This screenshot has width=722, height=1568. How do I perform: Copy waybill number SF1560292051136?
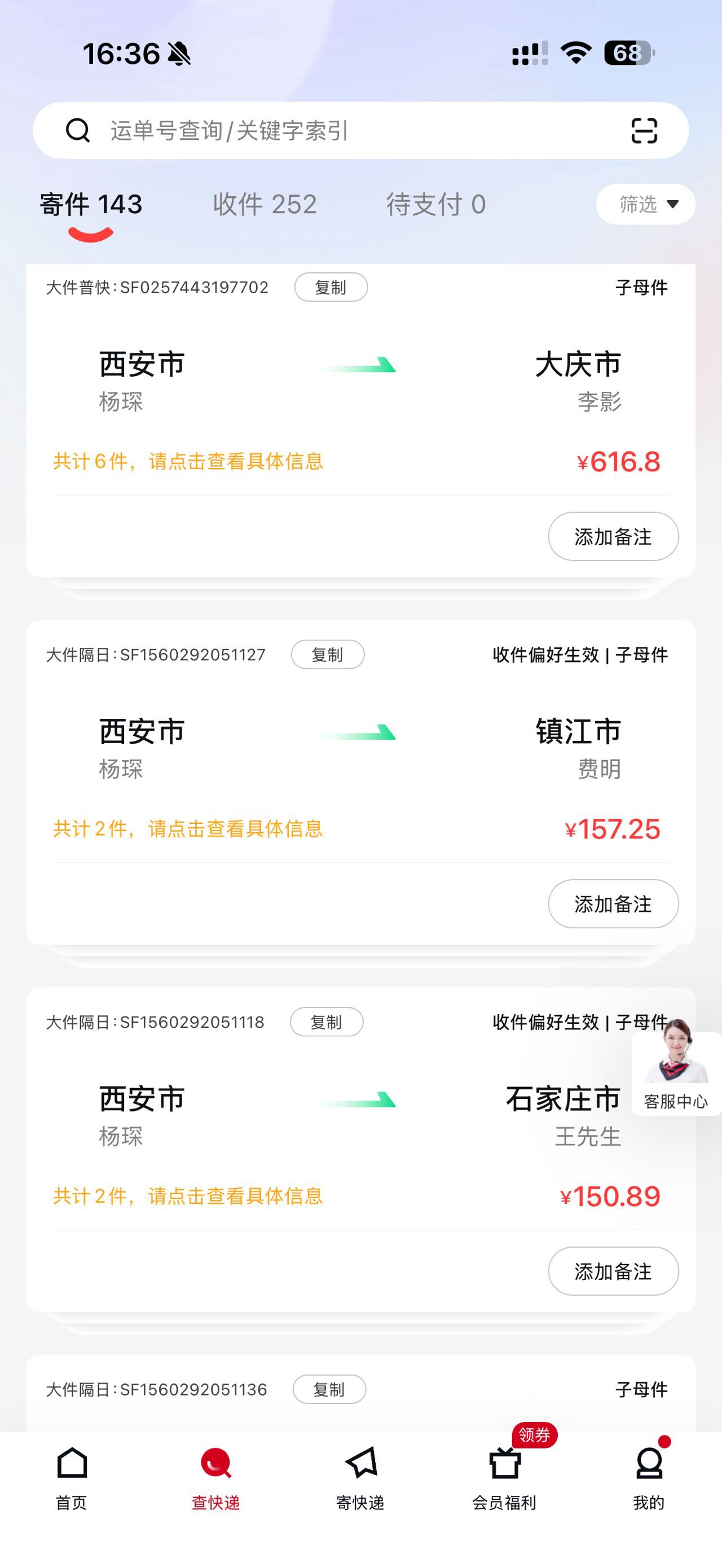tap(329, 1390)
